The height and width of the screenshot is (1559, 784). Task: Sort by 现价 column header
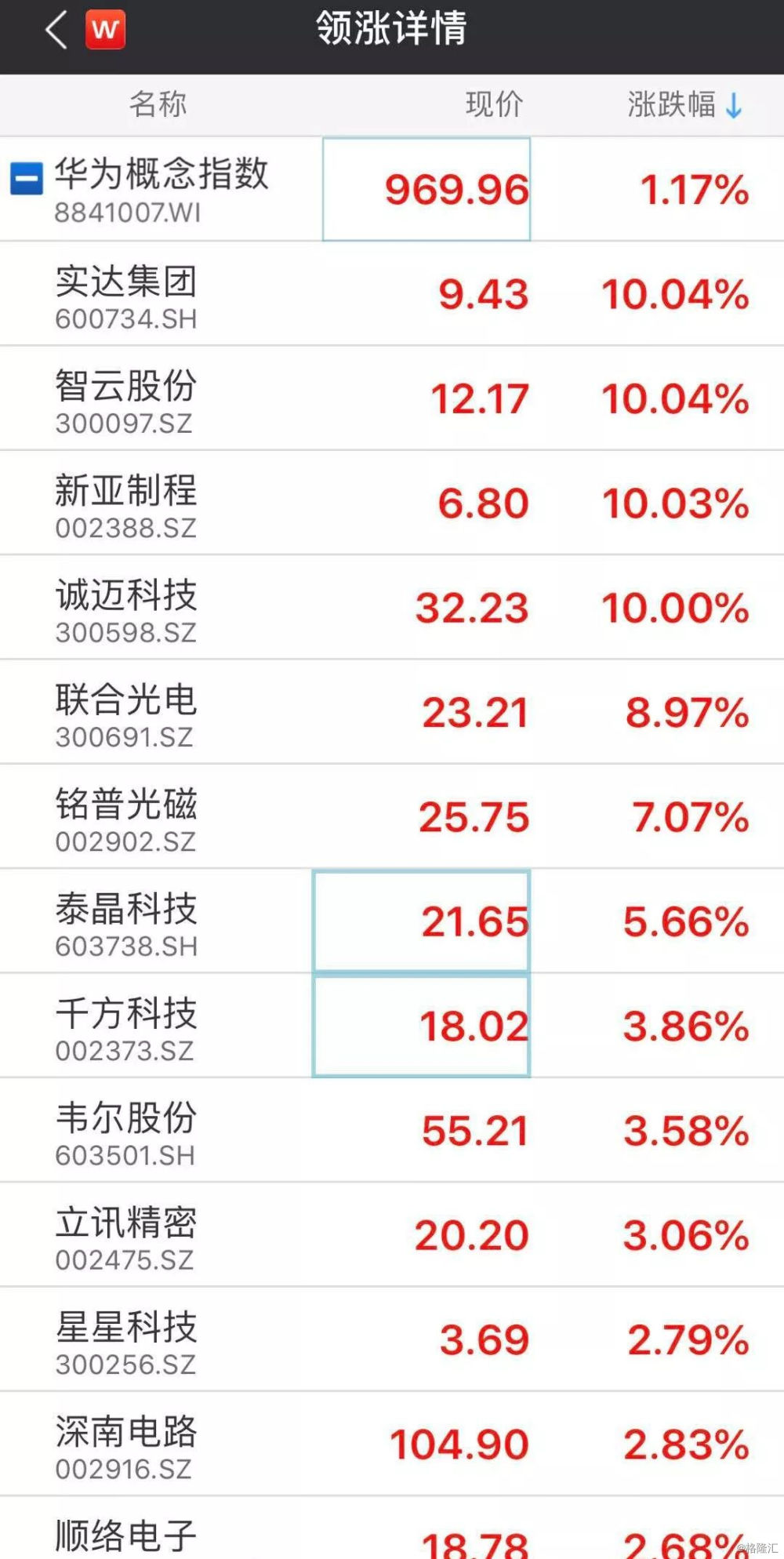(x=494, y=104)
